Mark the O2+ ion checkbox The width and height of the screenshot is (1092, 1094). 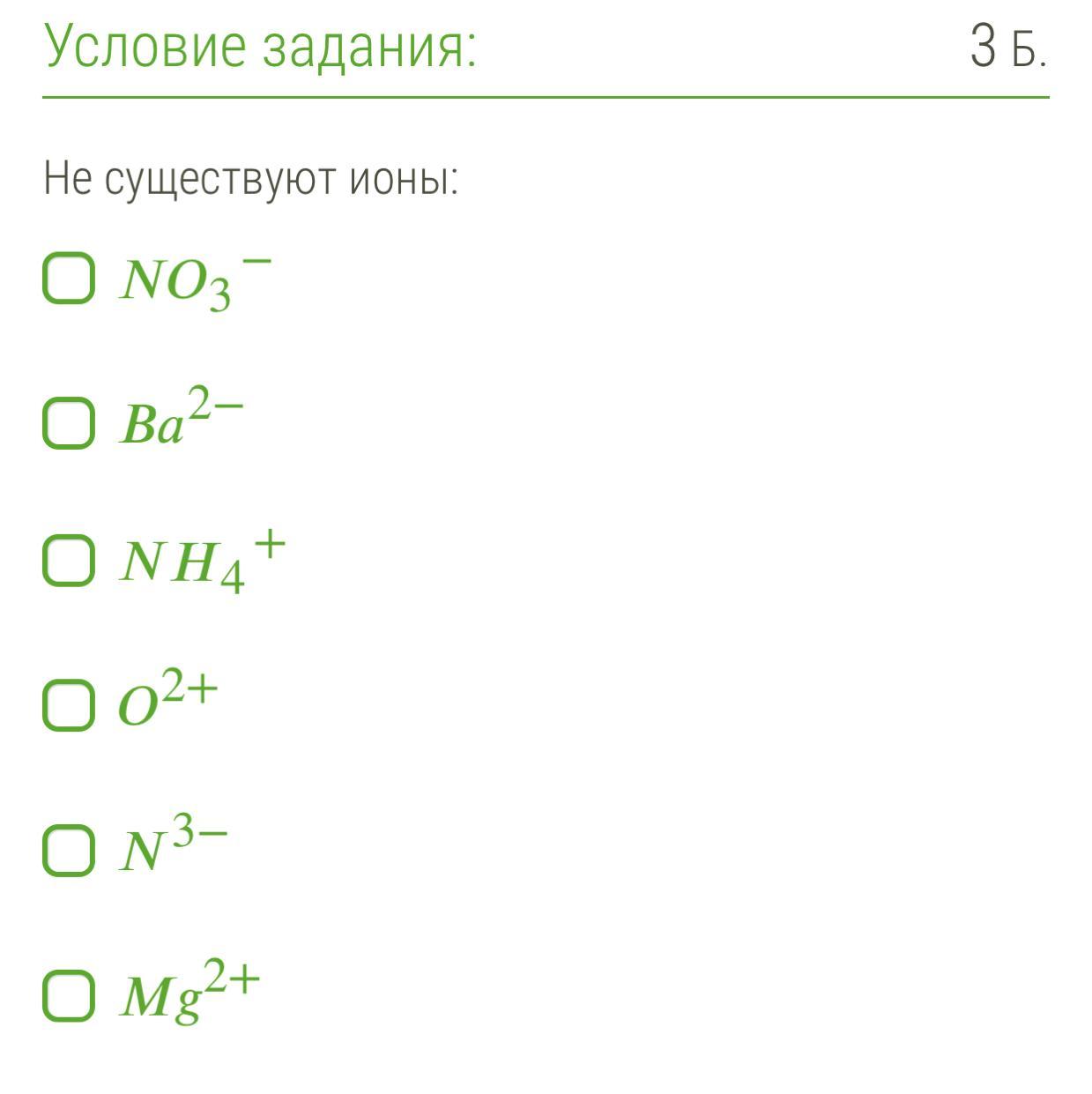coord(69,704)
